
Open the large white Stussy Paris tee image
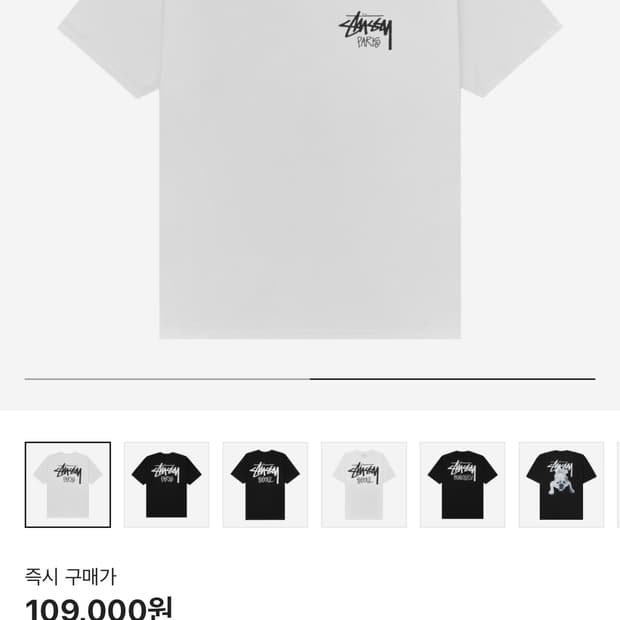pyautogui.click(x=310, y=169)
